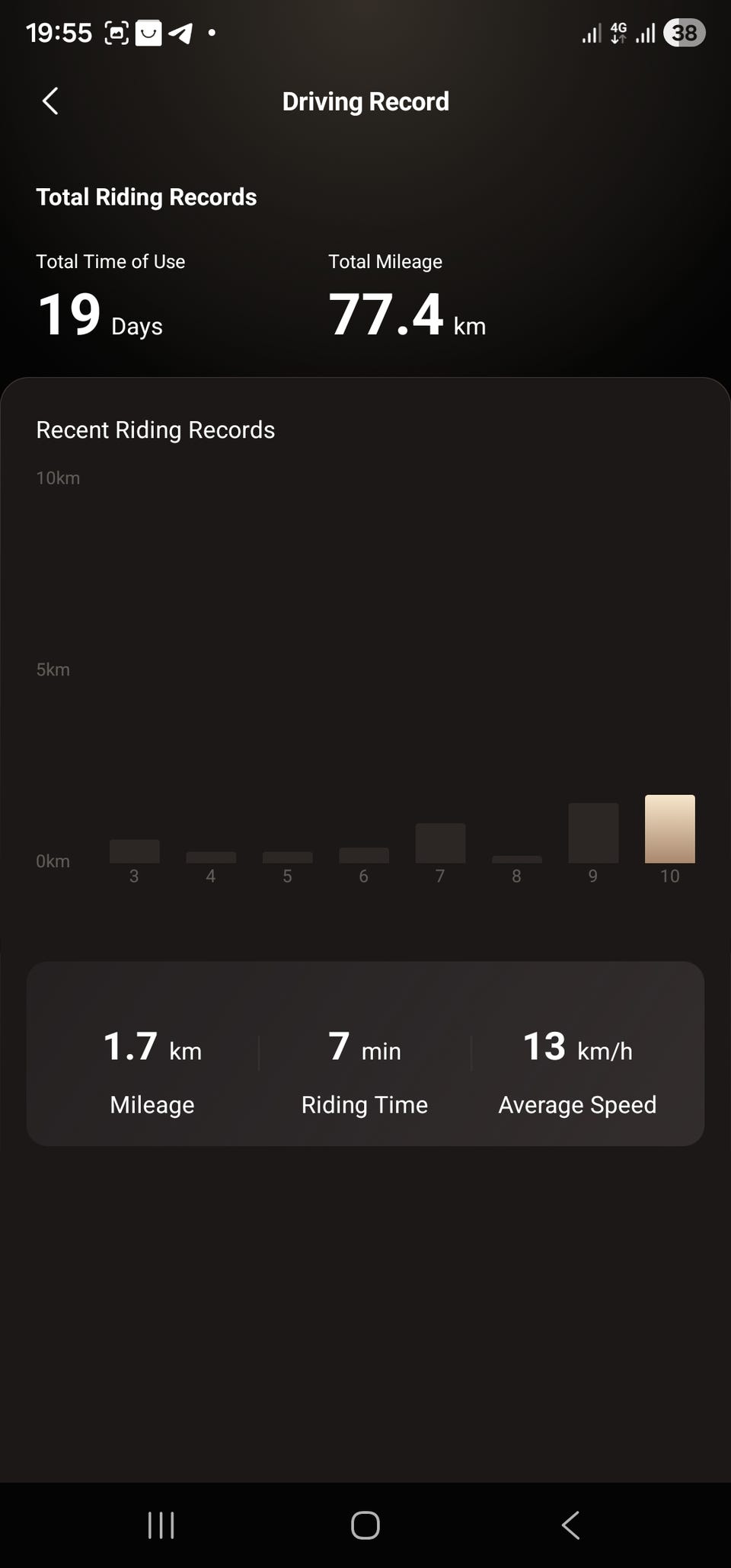Select the highlighted bar for day 10
The image size is (731, 1568).
(670, 829)
